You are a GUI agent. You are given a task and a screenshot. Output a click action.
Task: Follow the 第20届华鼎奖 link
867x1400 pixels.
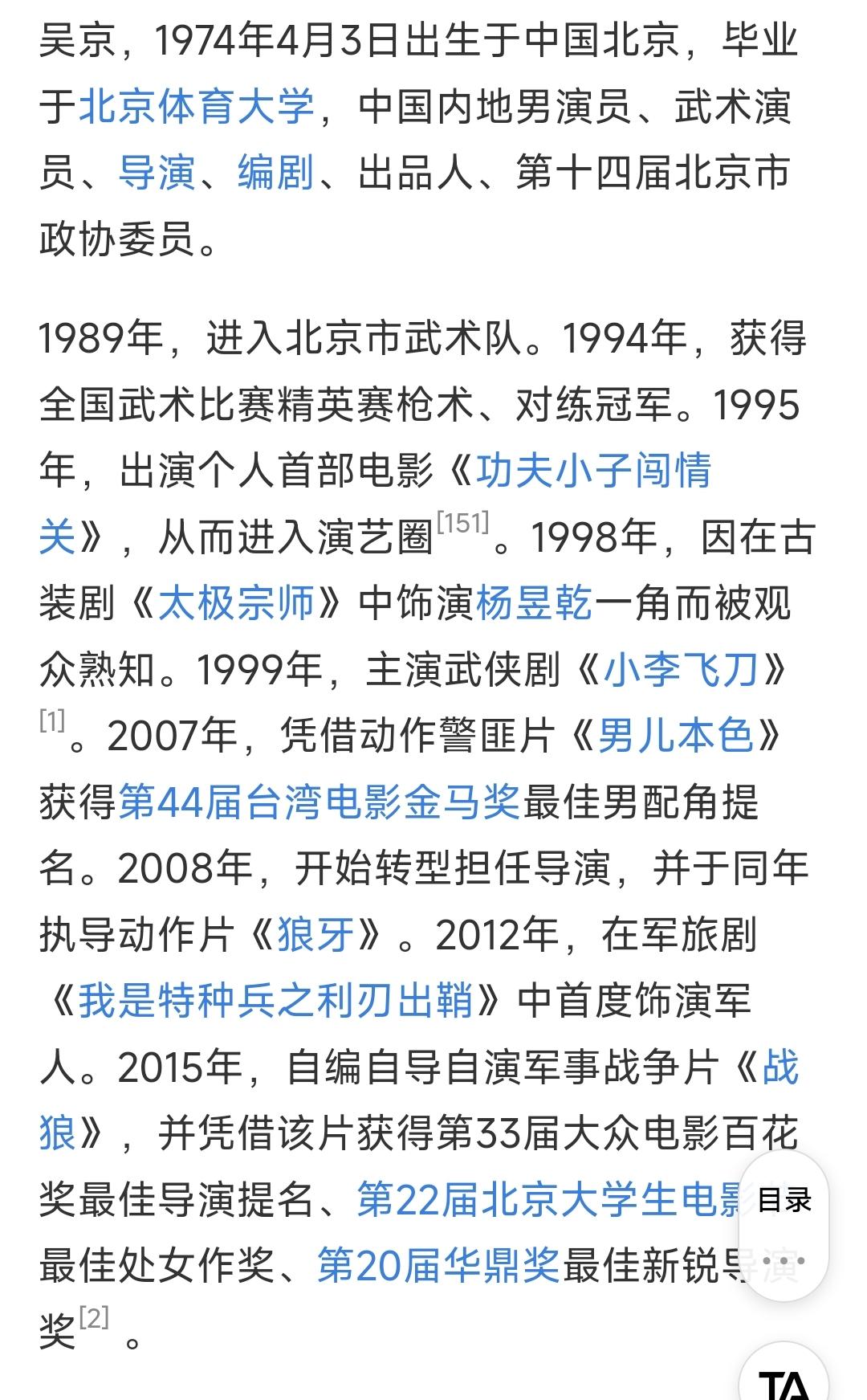point(438,1266)
